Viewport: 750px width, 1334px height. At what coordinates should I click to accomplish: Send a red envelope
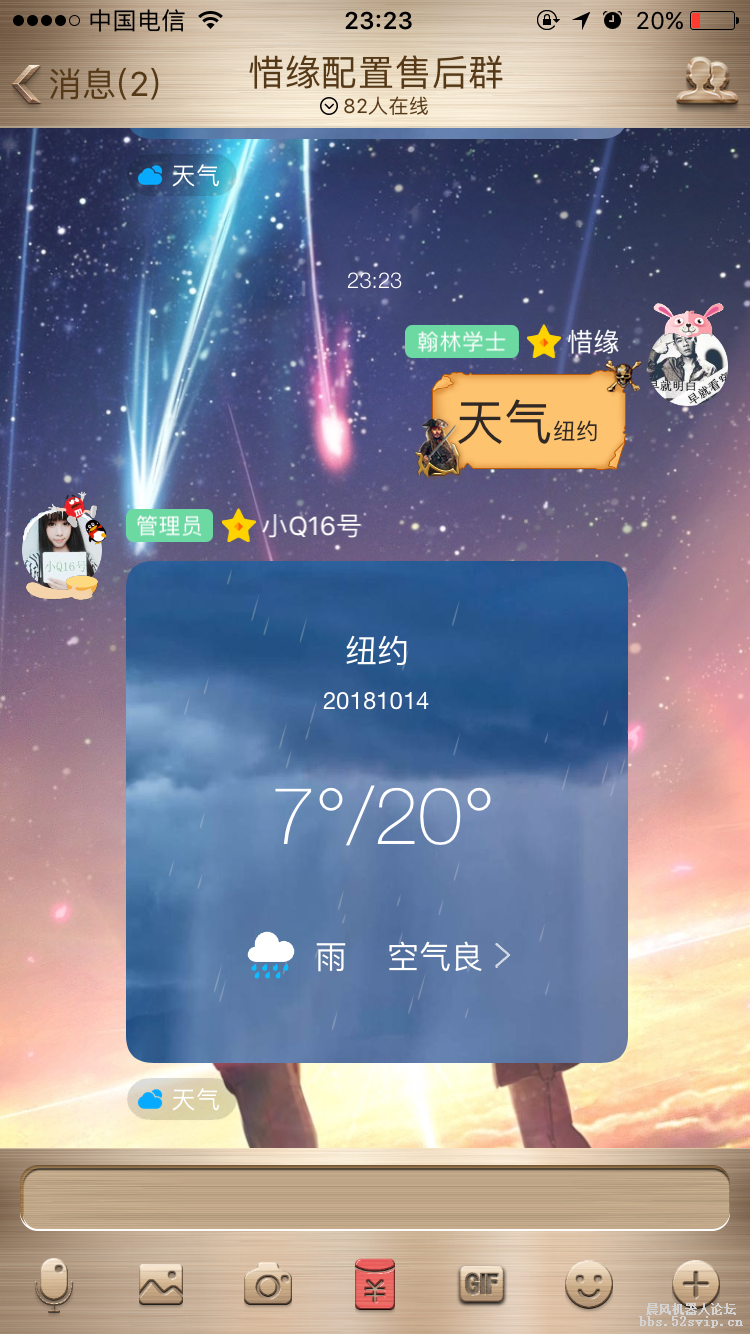pos(375,1283)
